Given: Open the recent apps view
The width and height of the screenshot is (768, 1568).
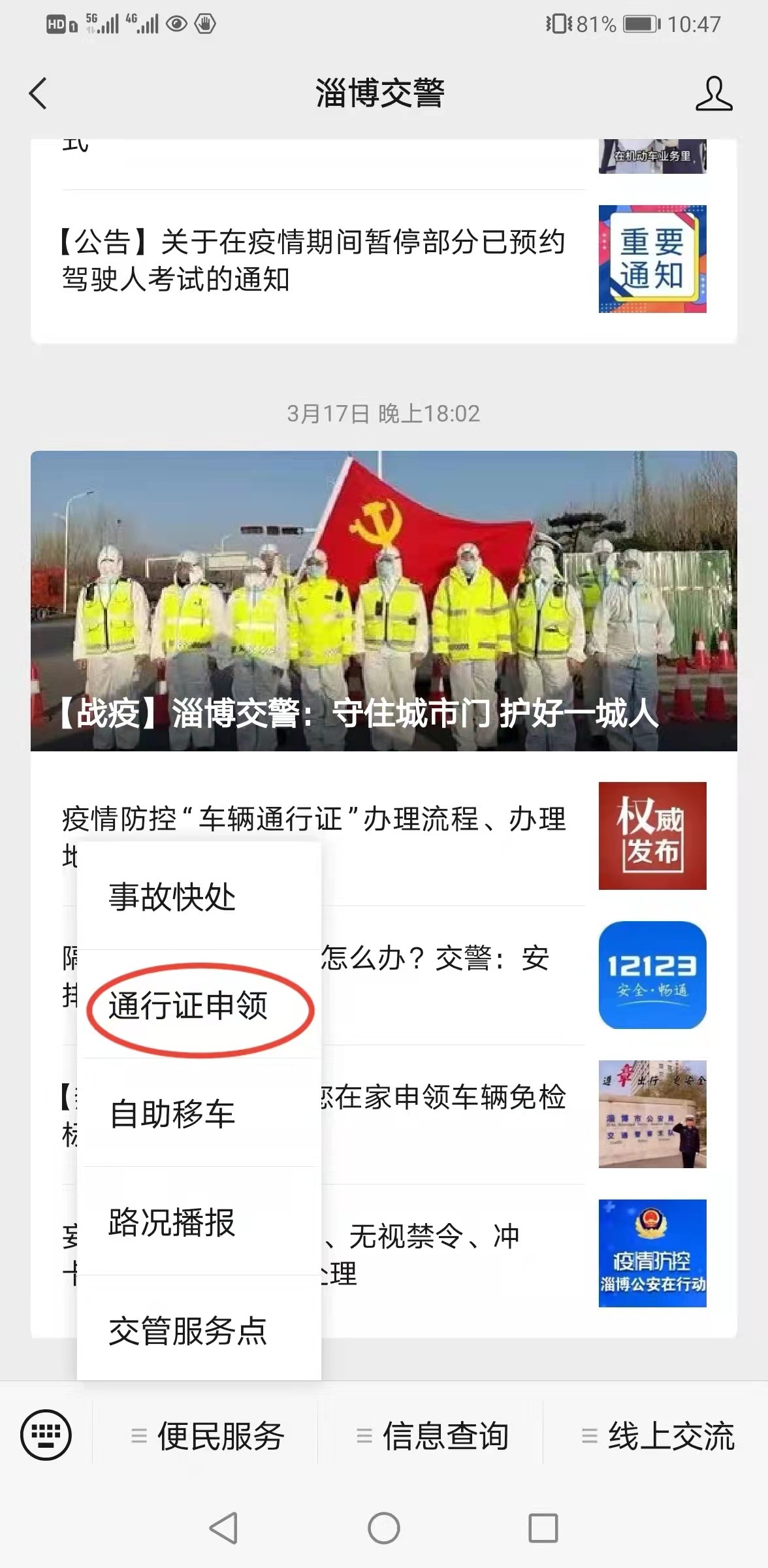Looking at the screenshot, I should point(543,1529).
